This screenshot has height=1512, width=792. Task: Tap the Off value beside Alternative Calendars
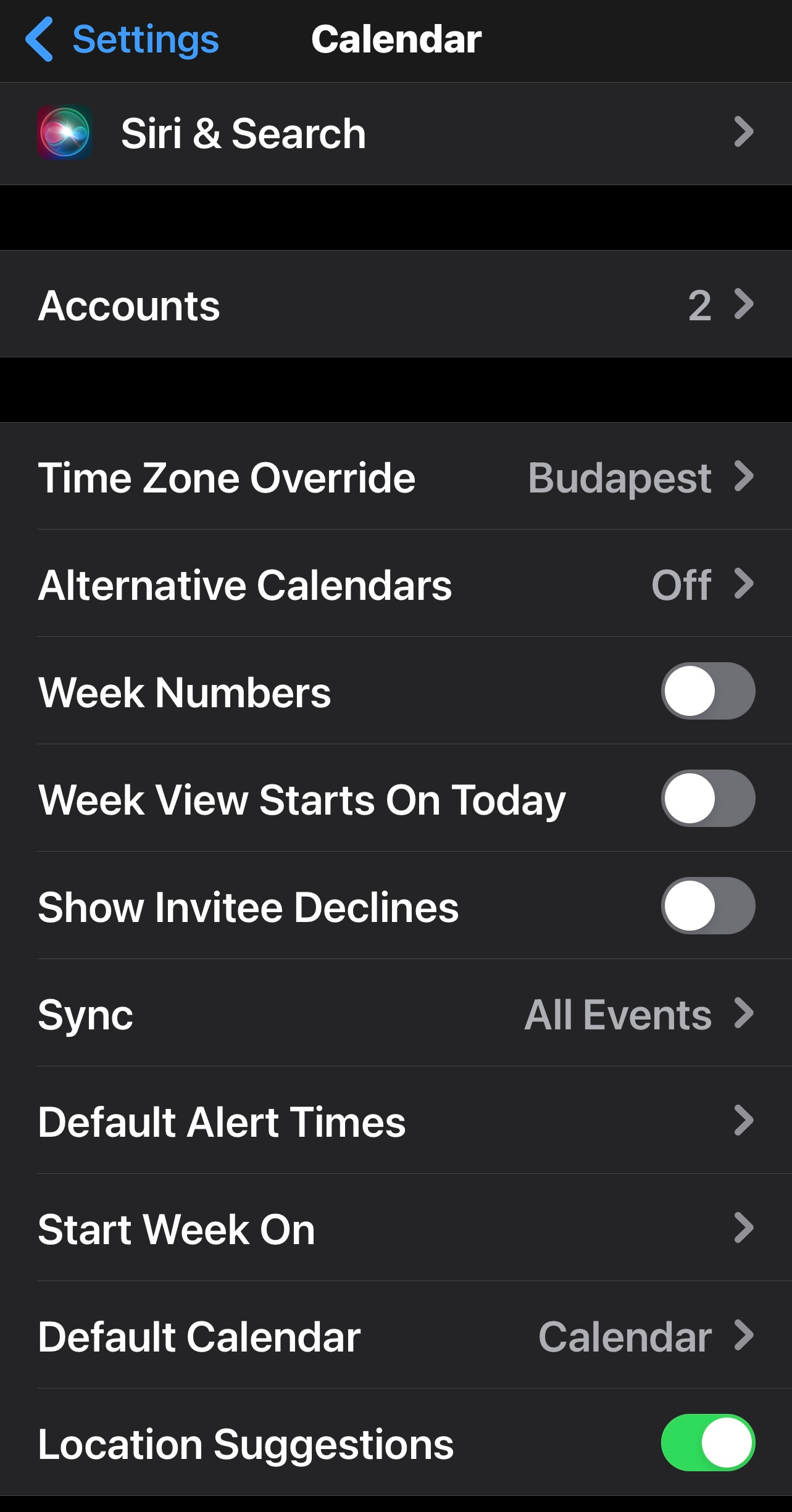coord(680,586)
